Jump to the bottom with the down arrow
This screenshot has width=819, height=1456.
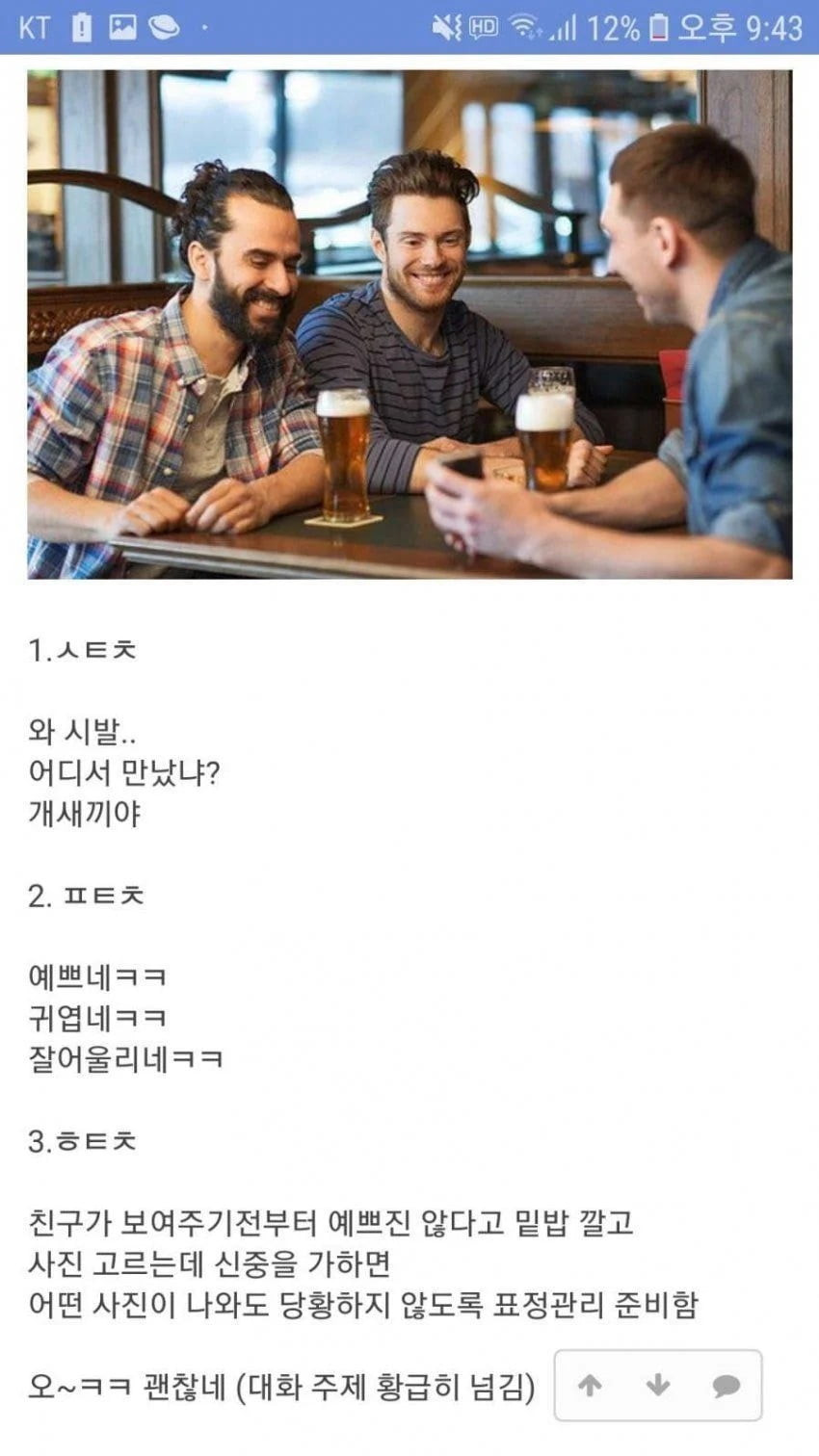click(658, 1386)
